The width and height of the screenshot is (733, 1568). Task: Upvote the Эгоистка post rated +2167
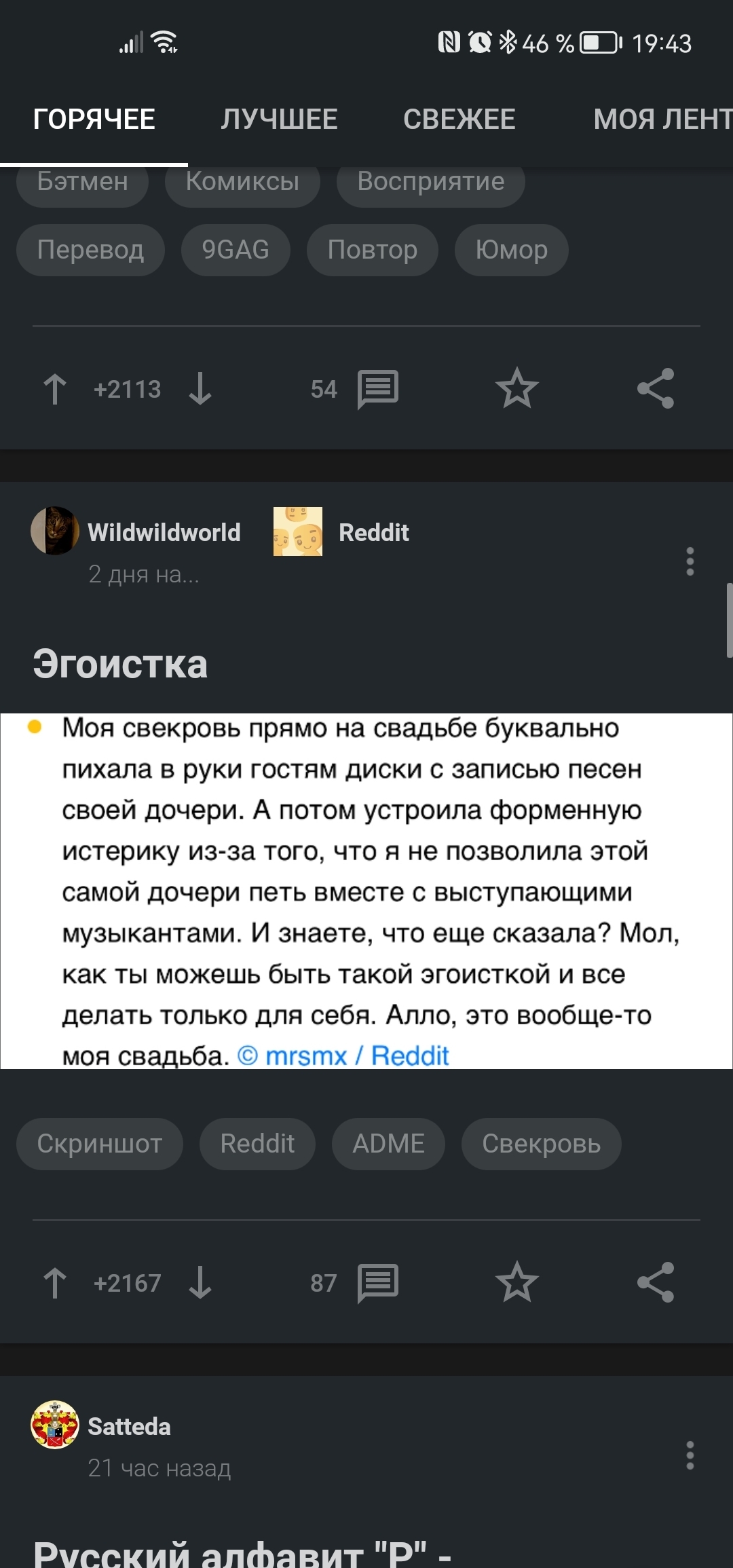pyautogui.click(x=55, y=1284)
